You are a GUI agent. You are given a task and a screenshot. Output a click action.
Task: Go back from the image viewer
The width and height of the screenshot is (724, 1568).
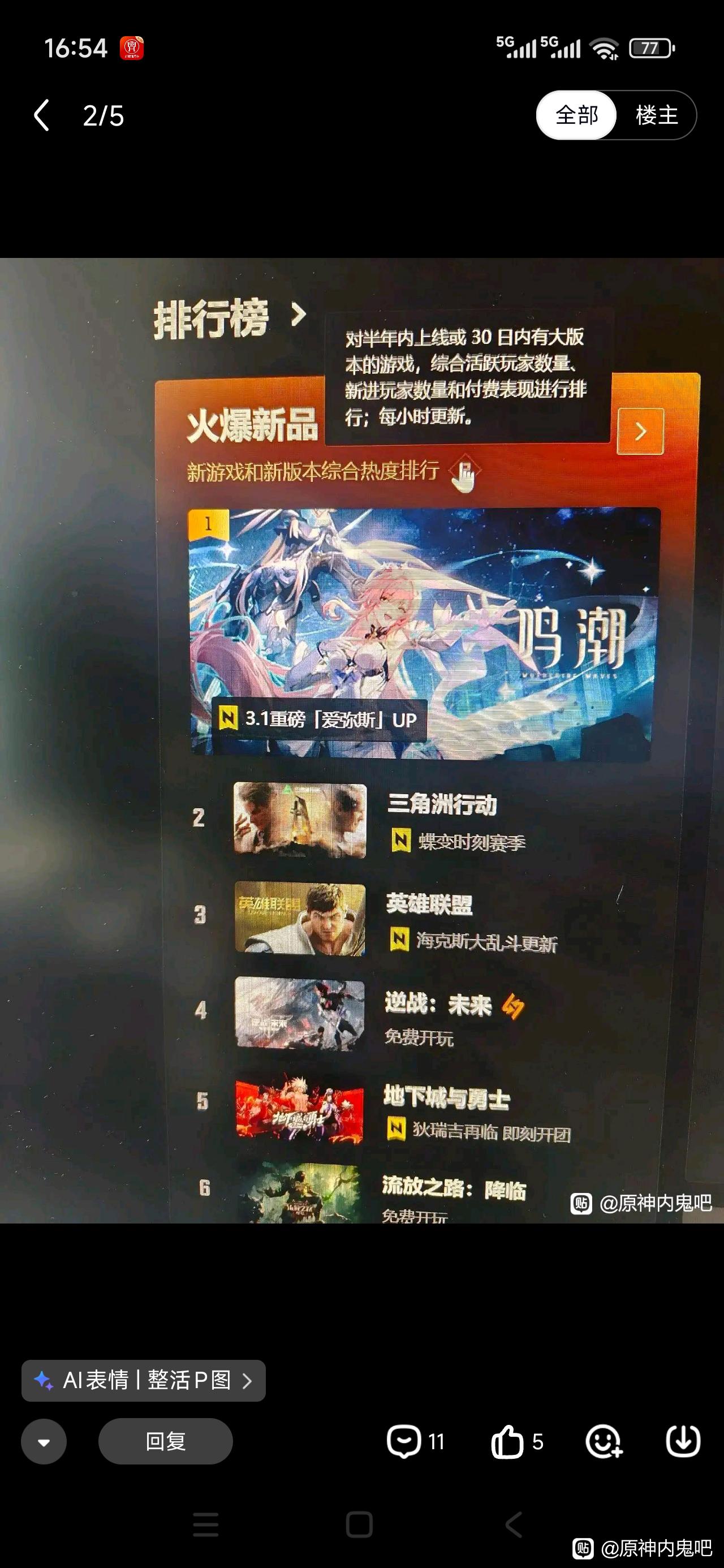(41, 115)
